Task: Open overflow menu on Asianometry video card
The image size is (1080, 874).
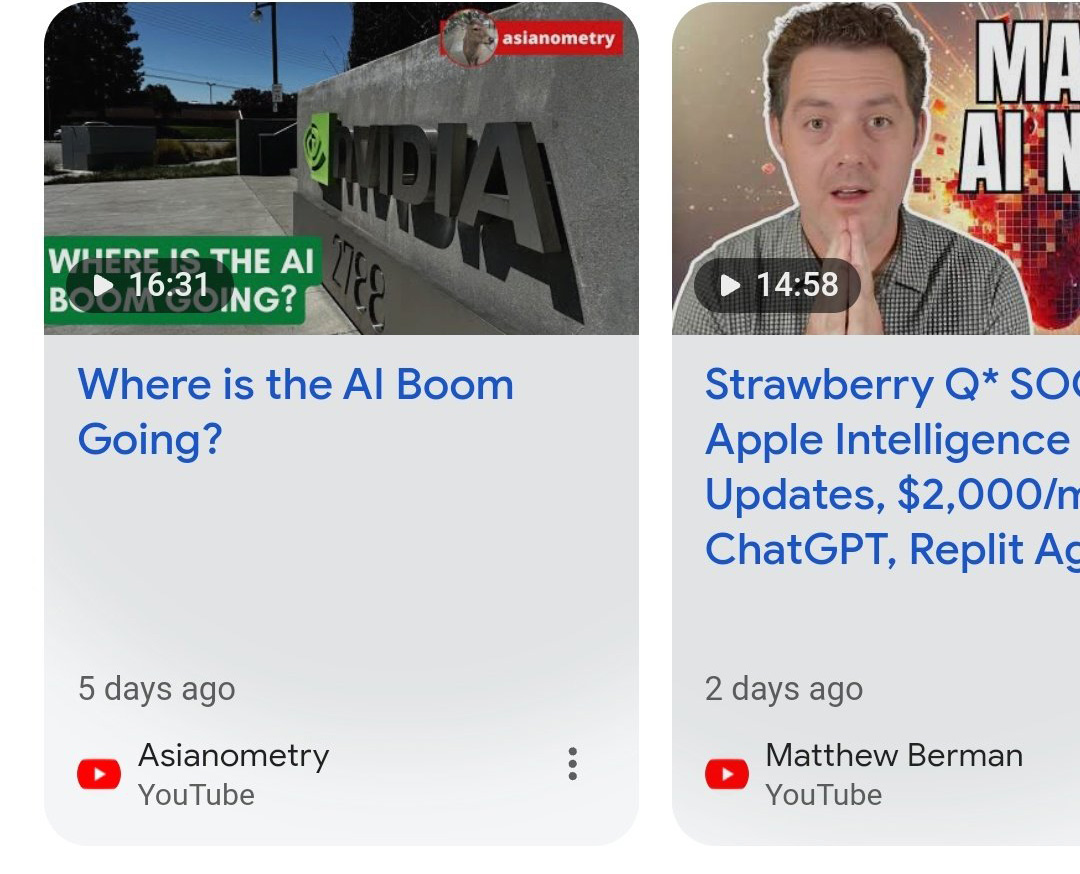Action: 572,763
